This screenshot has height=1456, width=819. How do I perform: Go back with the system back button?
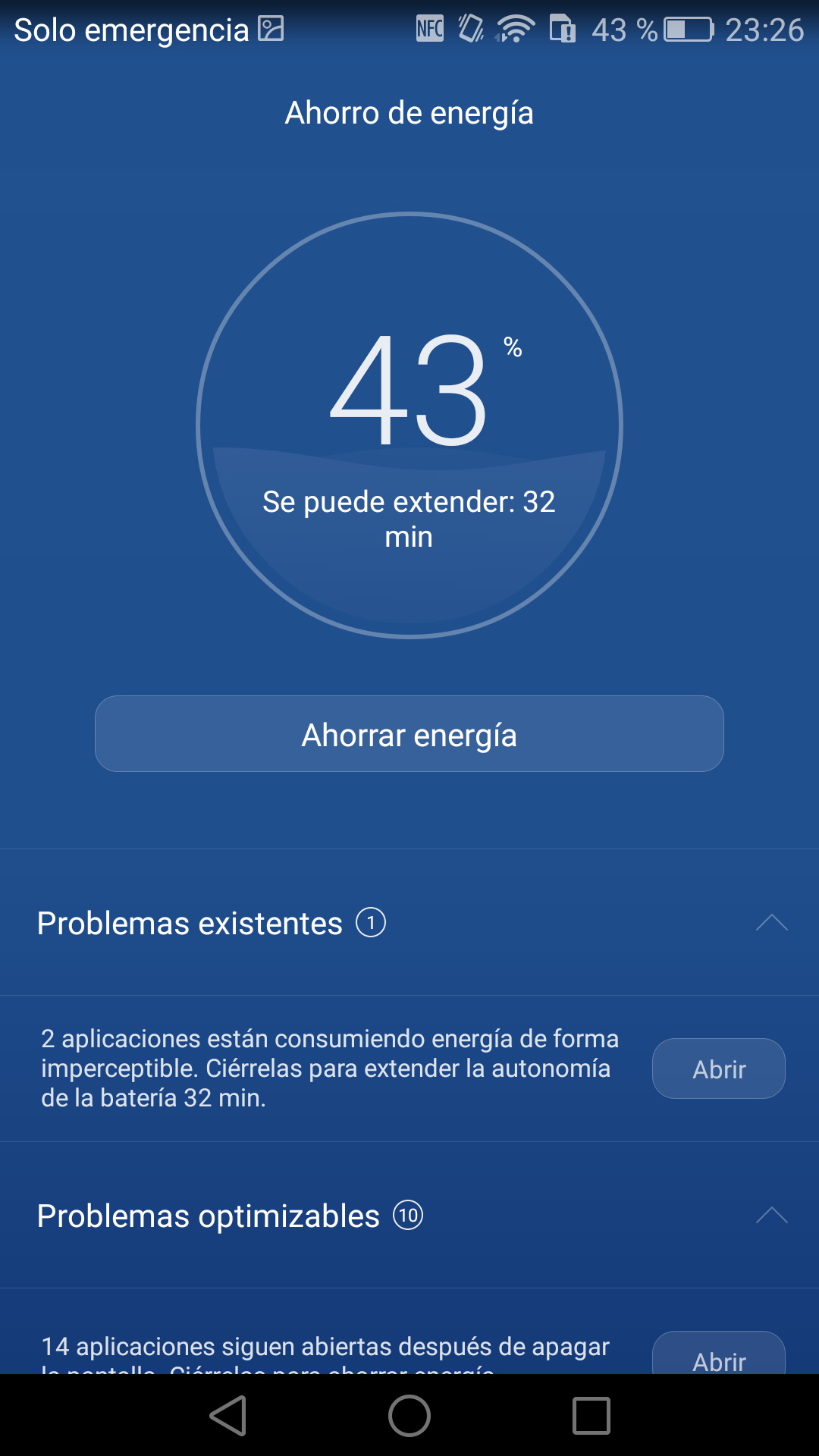pyautogui.click(x=228, y=1416)
